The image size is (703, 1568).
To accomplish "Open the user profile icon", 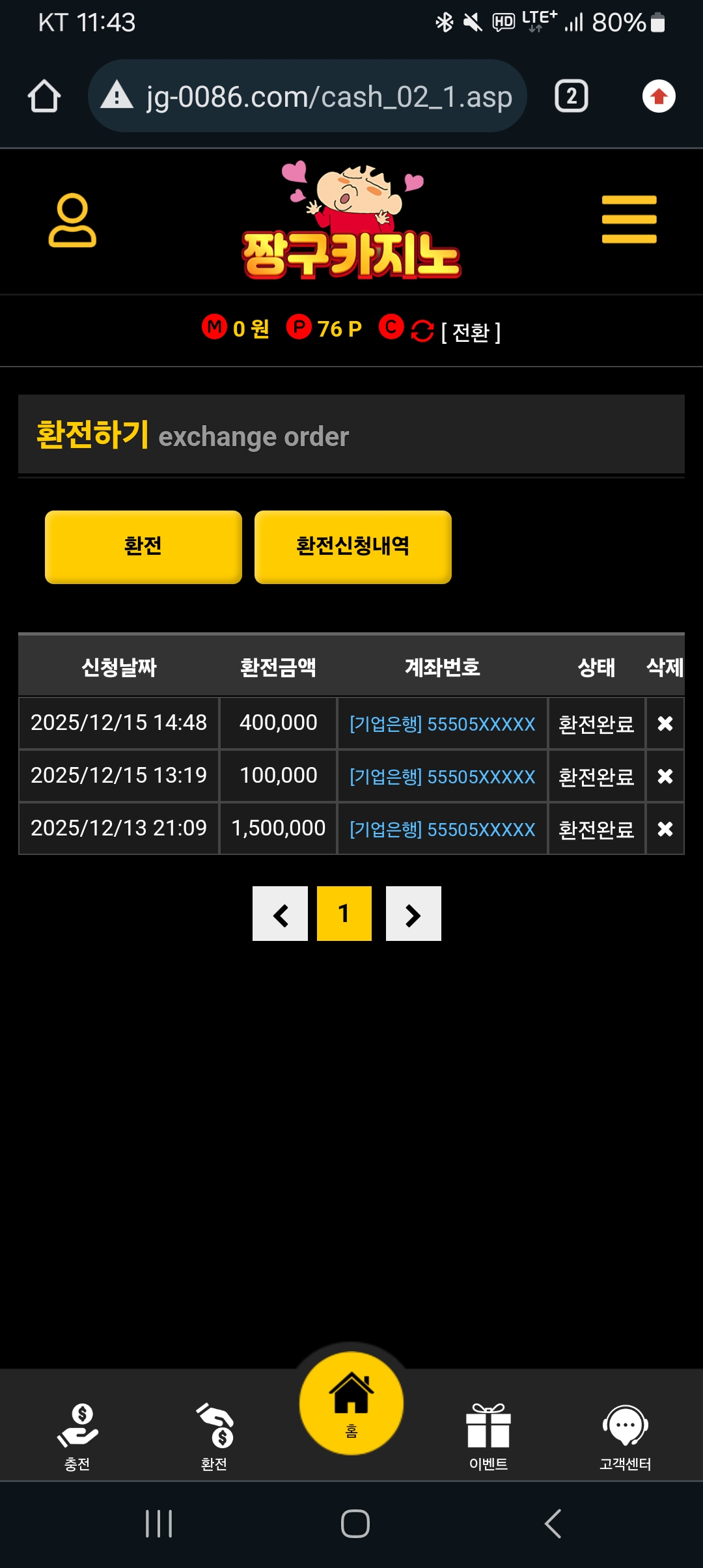I will coord(72,220).
